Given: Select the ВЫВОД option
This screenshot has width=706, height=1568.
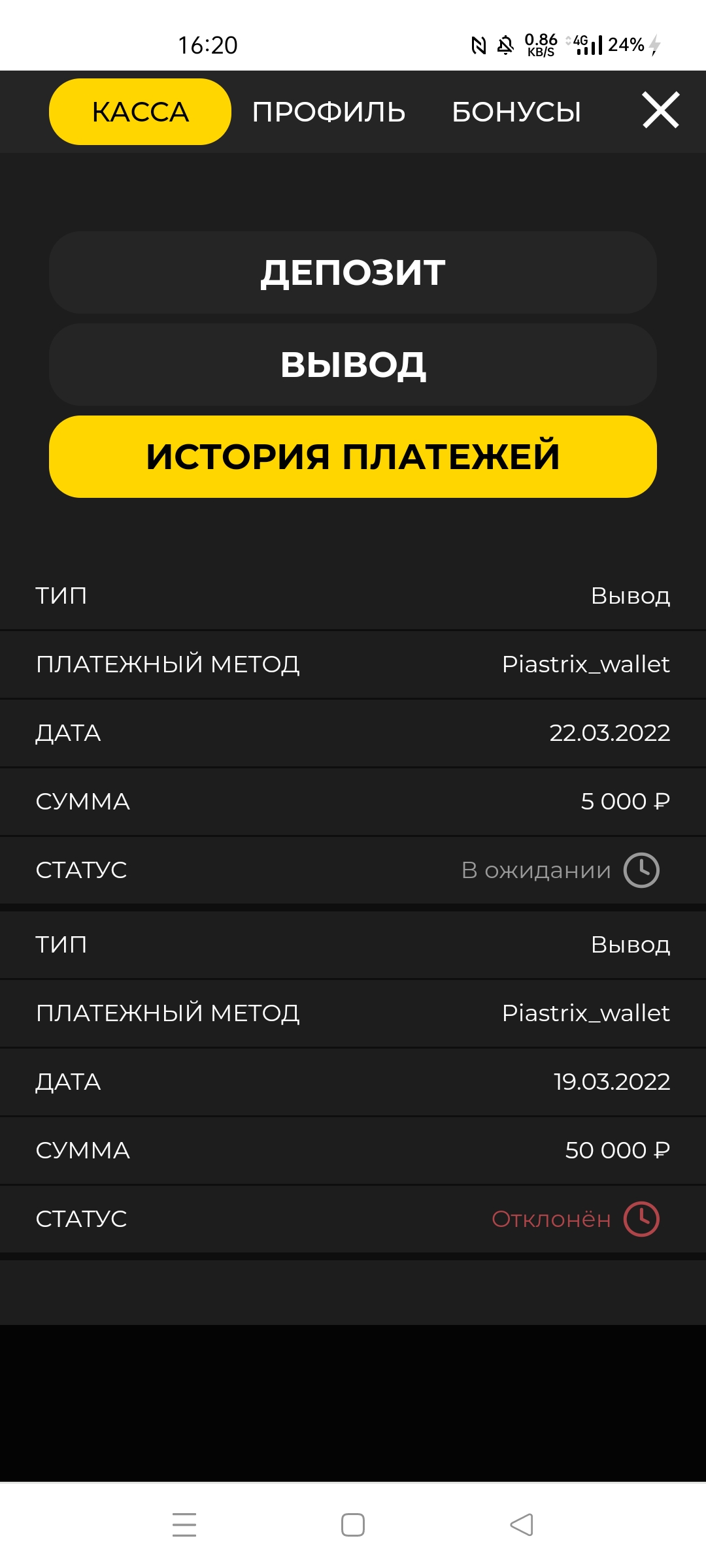Looking at the screenshot, I should pyautogui.click(x=353, y=365).
